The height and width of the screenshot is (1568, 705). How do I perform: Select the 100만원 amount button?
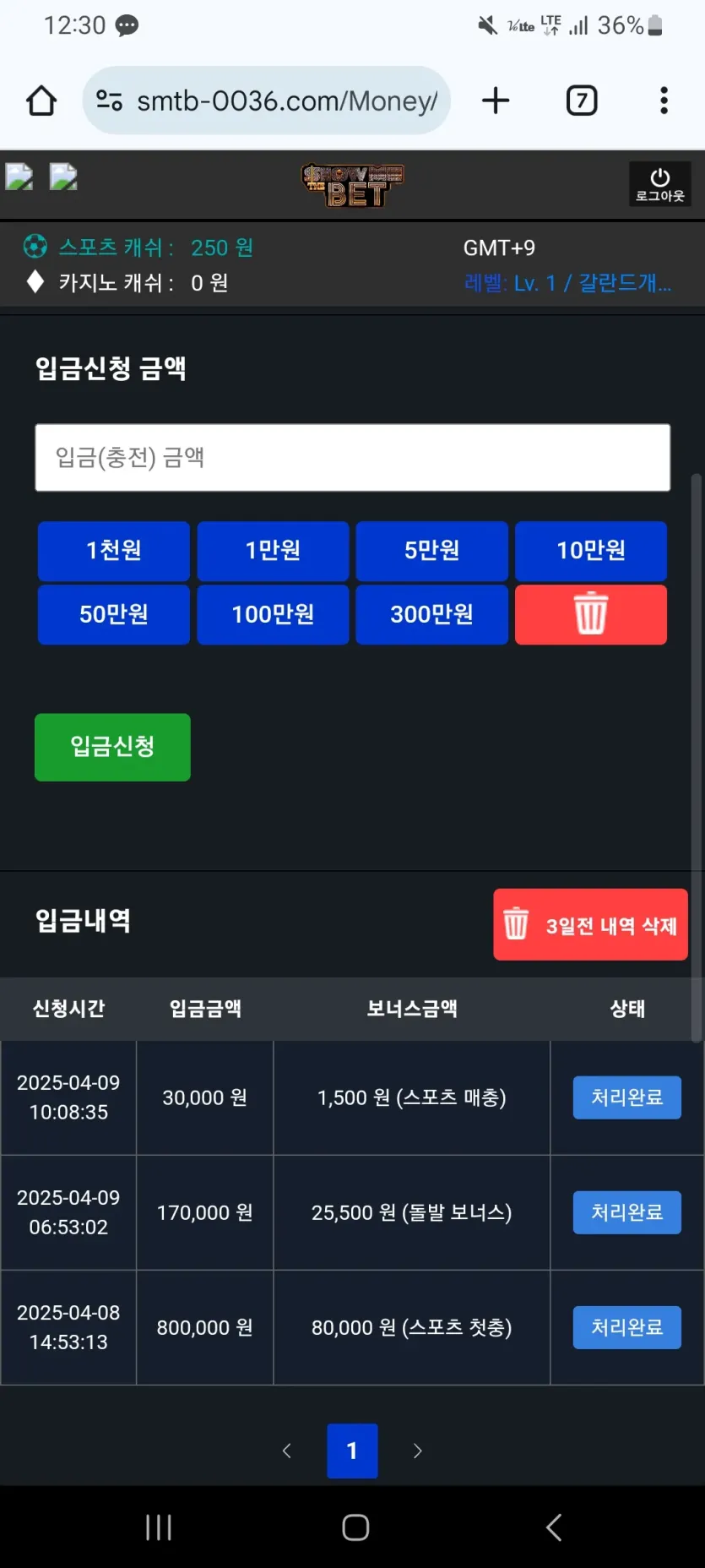273,614
